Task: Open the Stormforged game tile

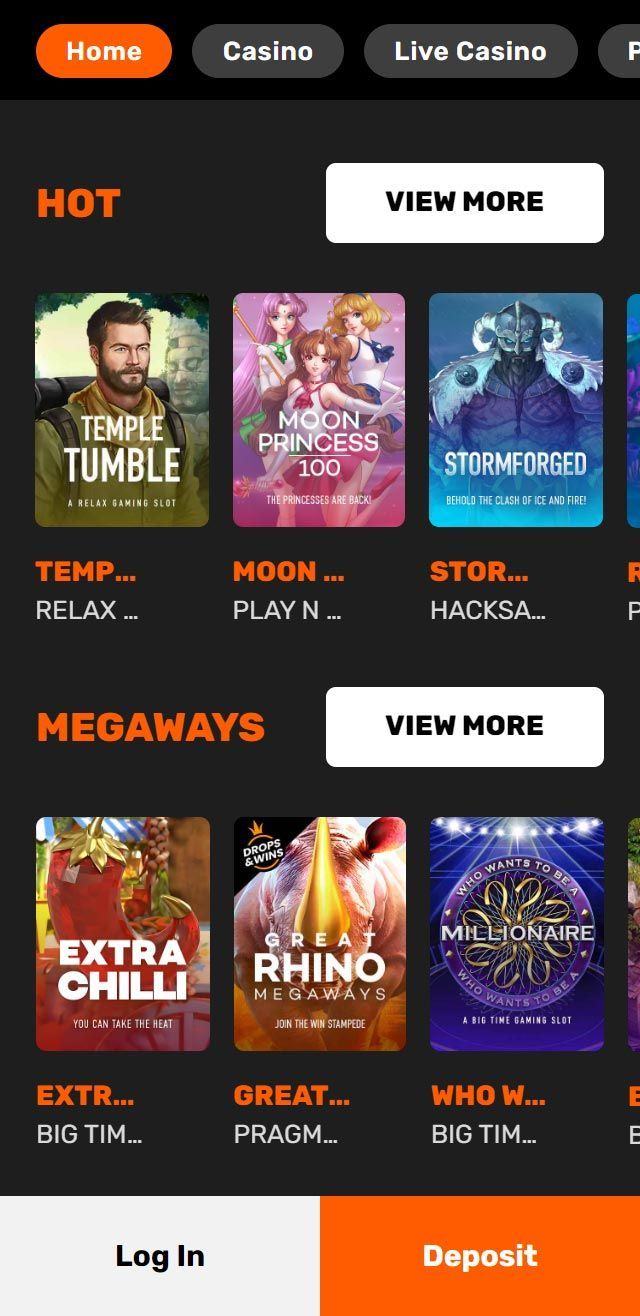Action: point(516,410)
